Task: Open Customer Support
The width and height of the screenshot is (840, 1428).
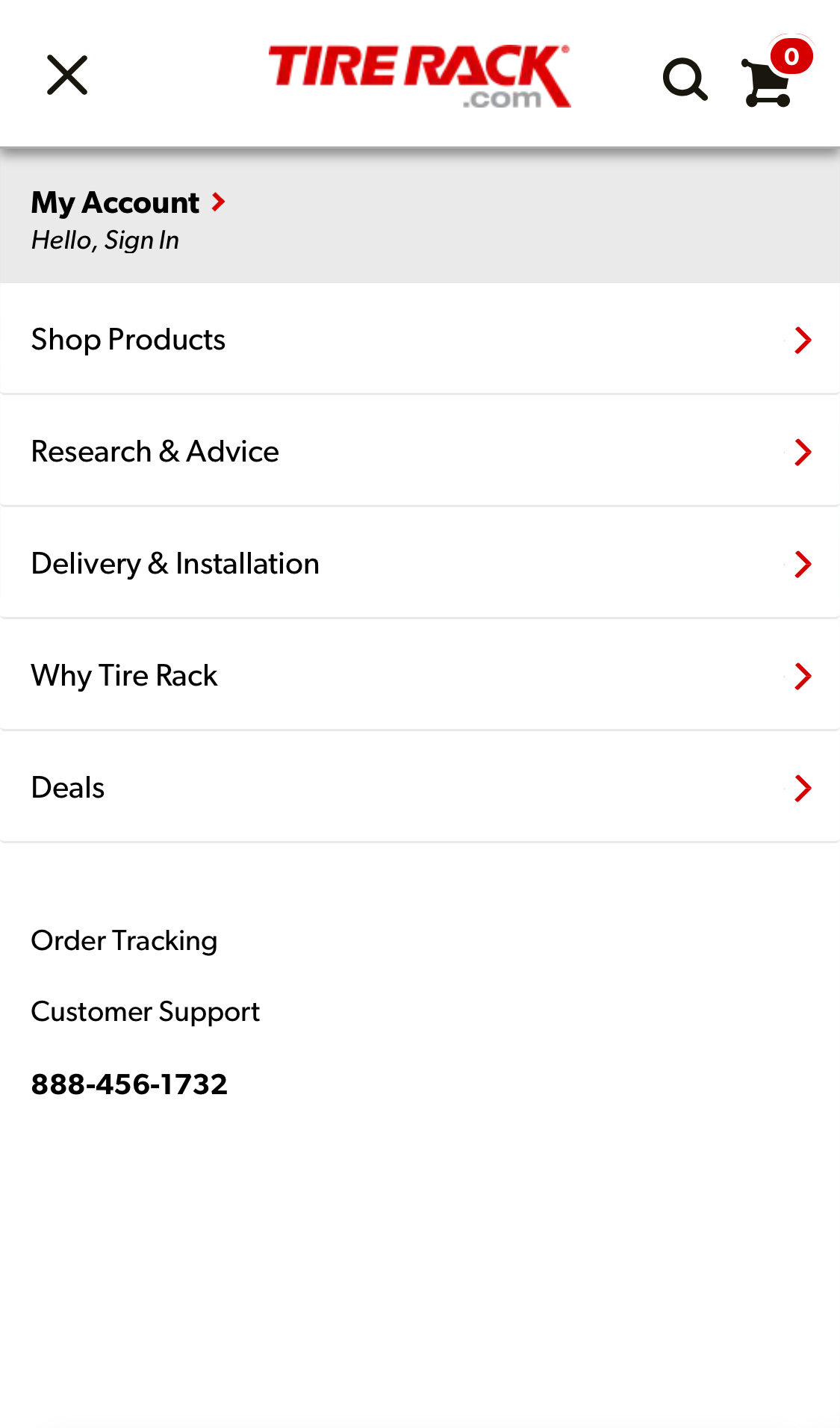Action: (145, 1012)
